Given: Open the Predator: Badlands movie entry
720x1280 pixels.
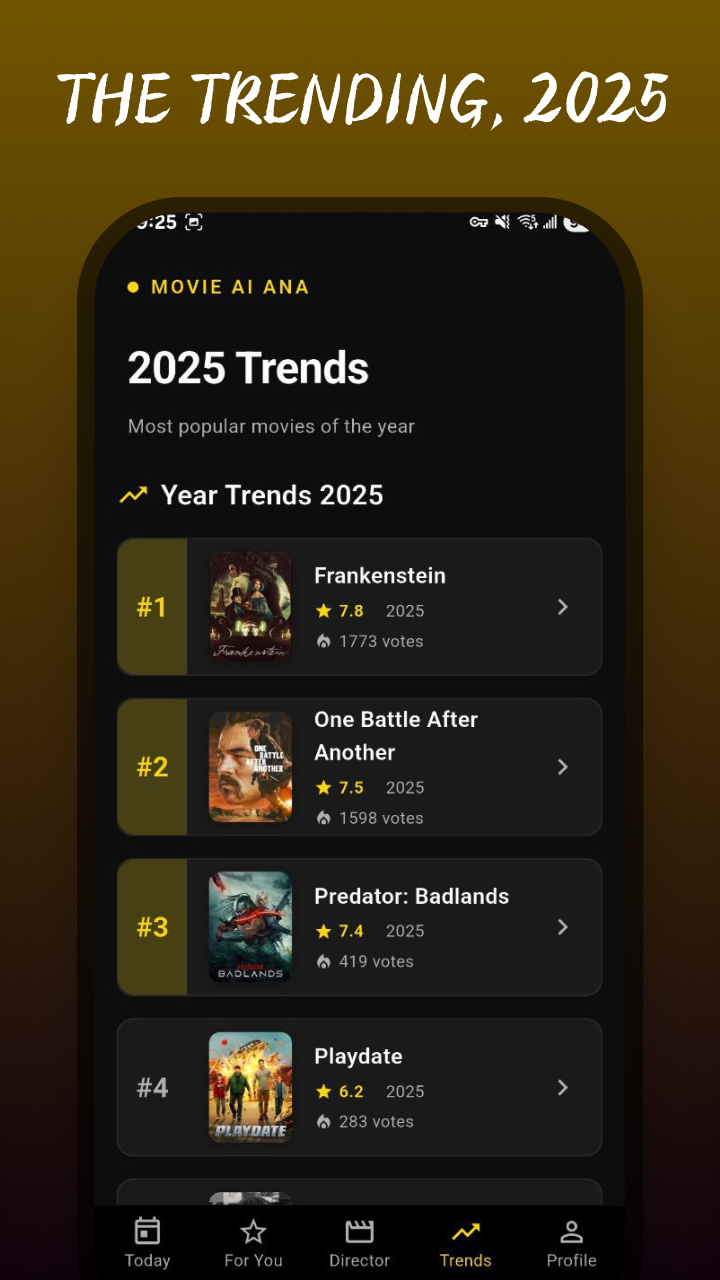Looking at the screenshot, I should pos(411,927).
